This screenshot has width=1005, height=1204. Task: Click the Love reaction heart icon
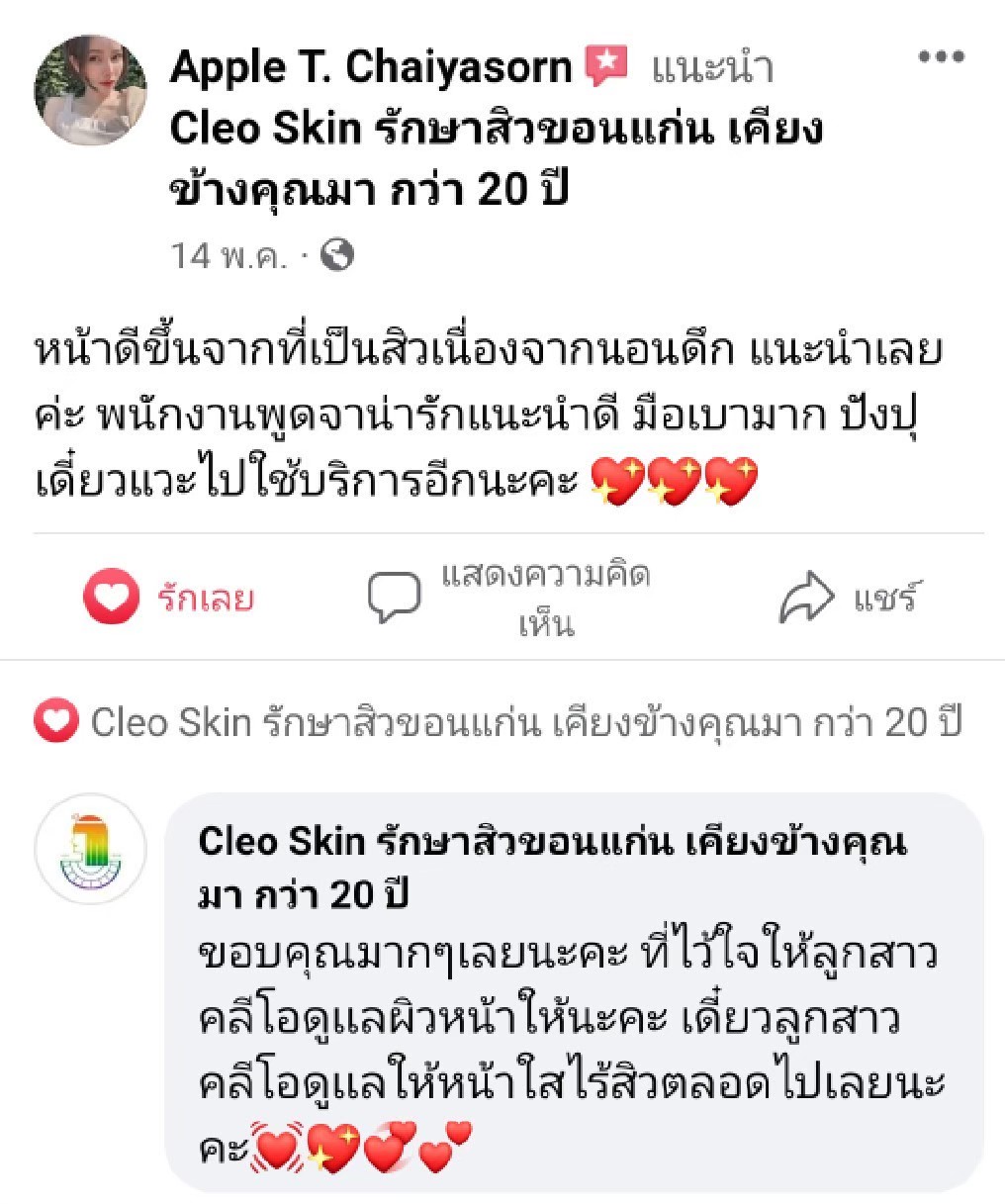[112, 597]
